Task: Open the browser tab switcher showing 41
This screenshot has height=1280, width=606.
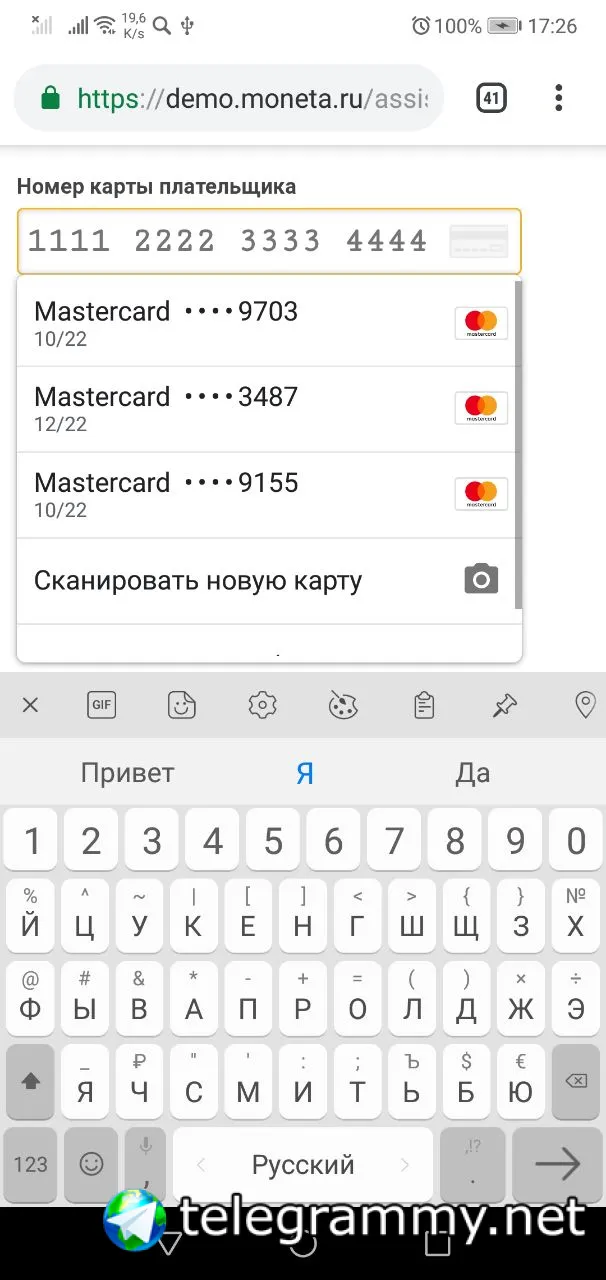Action: click(491, 98)
